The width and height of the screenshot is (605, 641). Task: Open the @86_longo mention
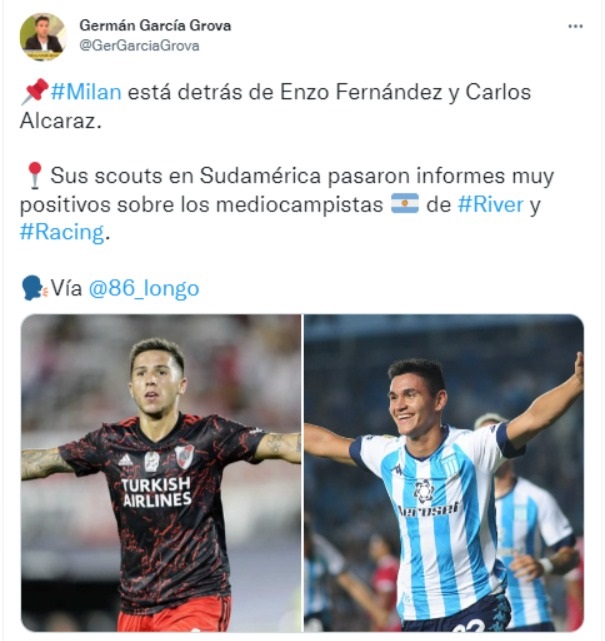pyautogui.click(x=144, y=289)
